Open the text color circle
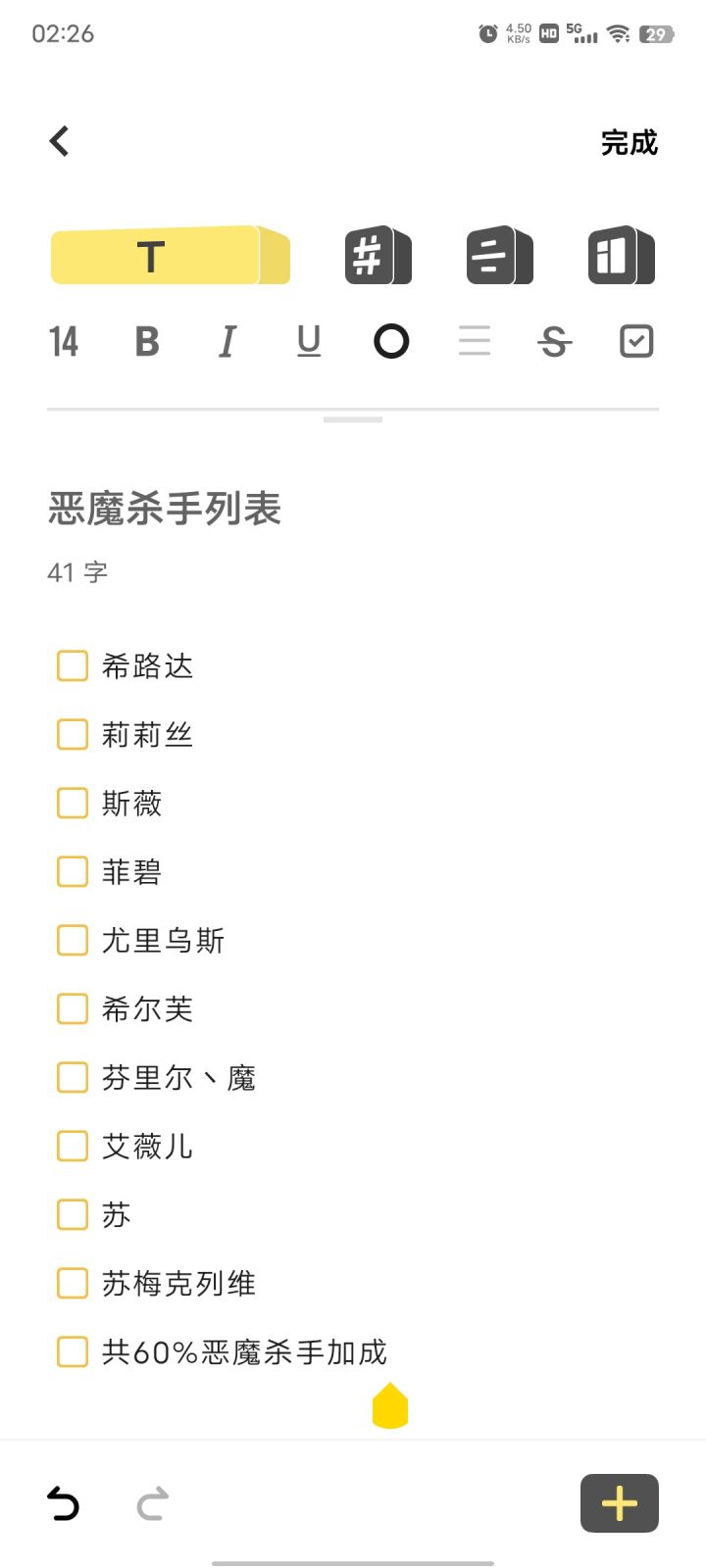The width and height of the screenshot is (706, 1568). pos(391,342)
